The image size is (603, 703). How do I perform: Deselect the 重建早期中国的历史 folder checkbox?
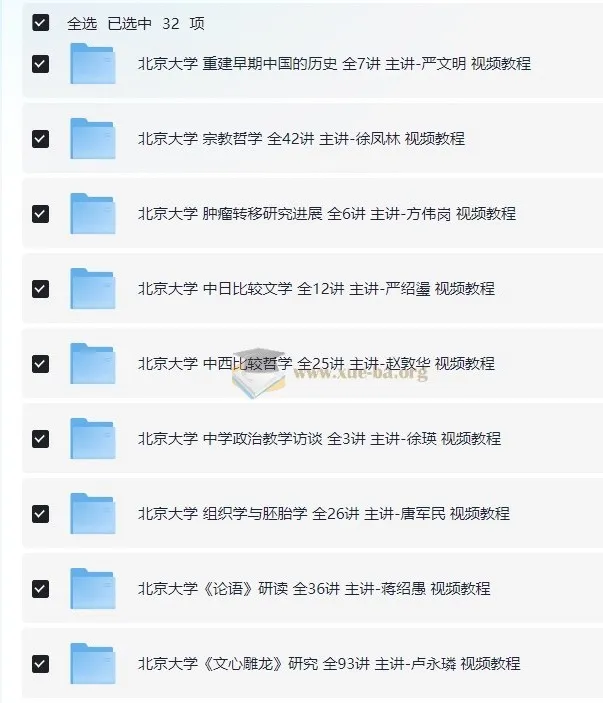pos(40,64)
